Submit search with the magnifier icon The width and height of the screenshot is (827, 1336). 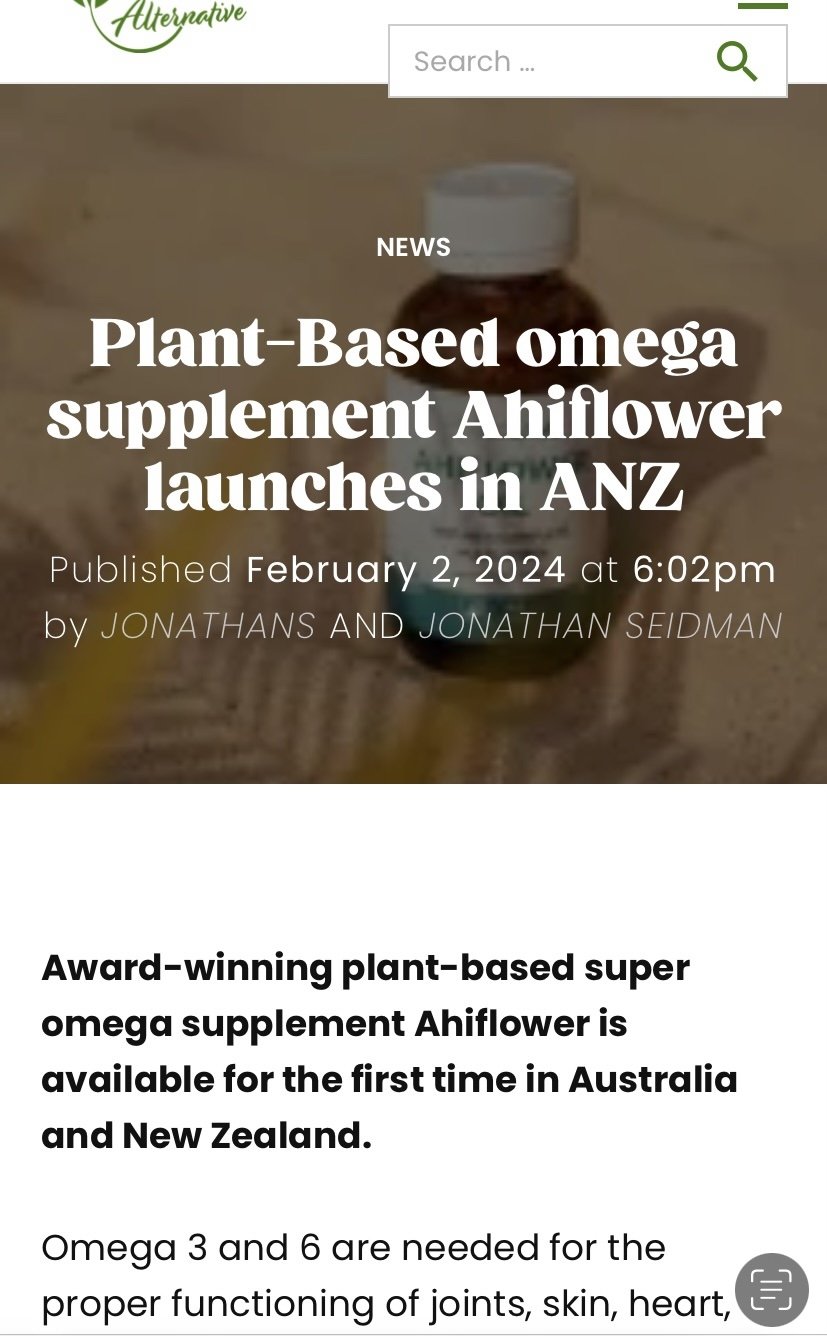tap(737, 61)
